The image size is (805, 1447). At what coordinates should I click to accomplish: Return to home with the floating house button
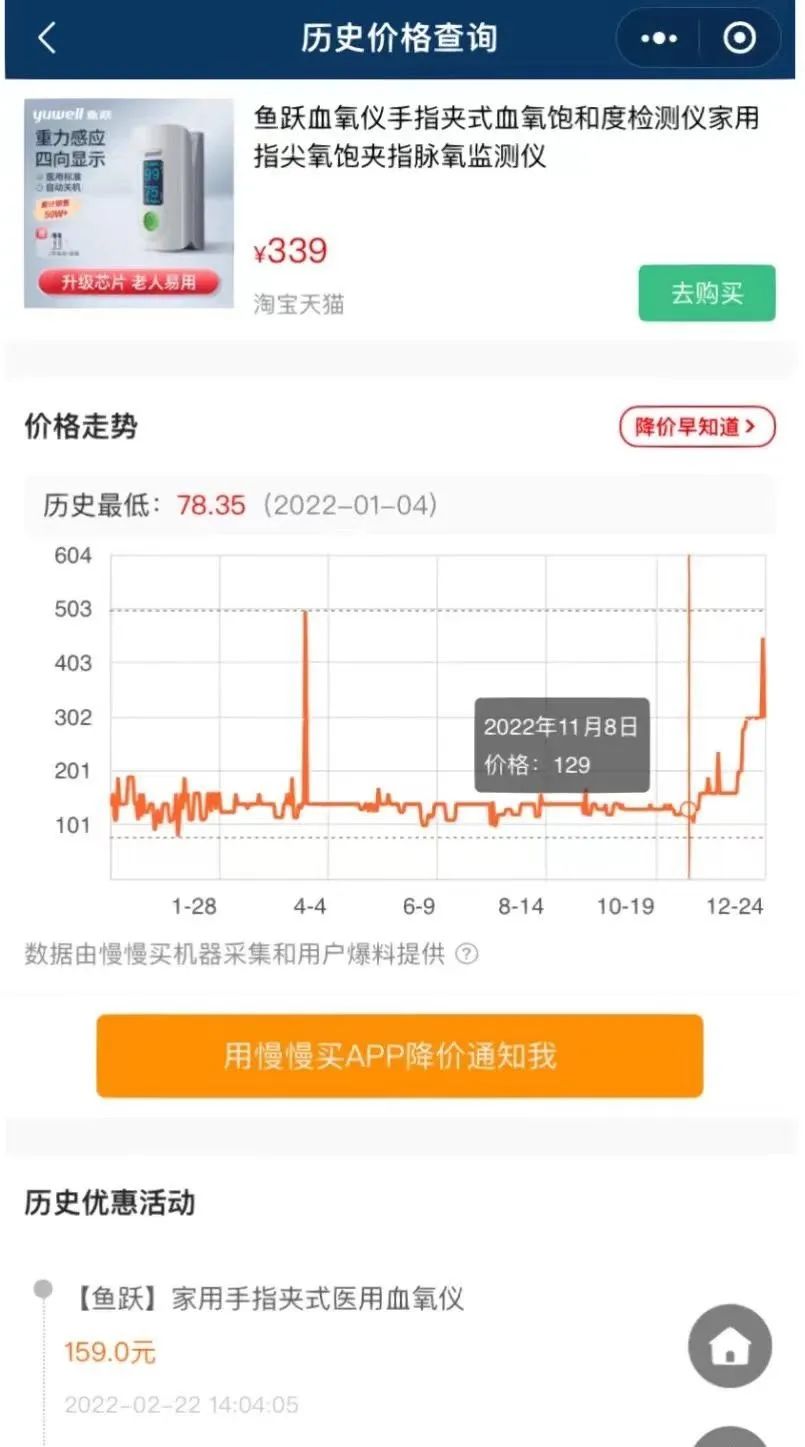[730, 1346]
